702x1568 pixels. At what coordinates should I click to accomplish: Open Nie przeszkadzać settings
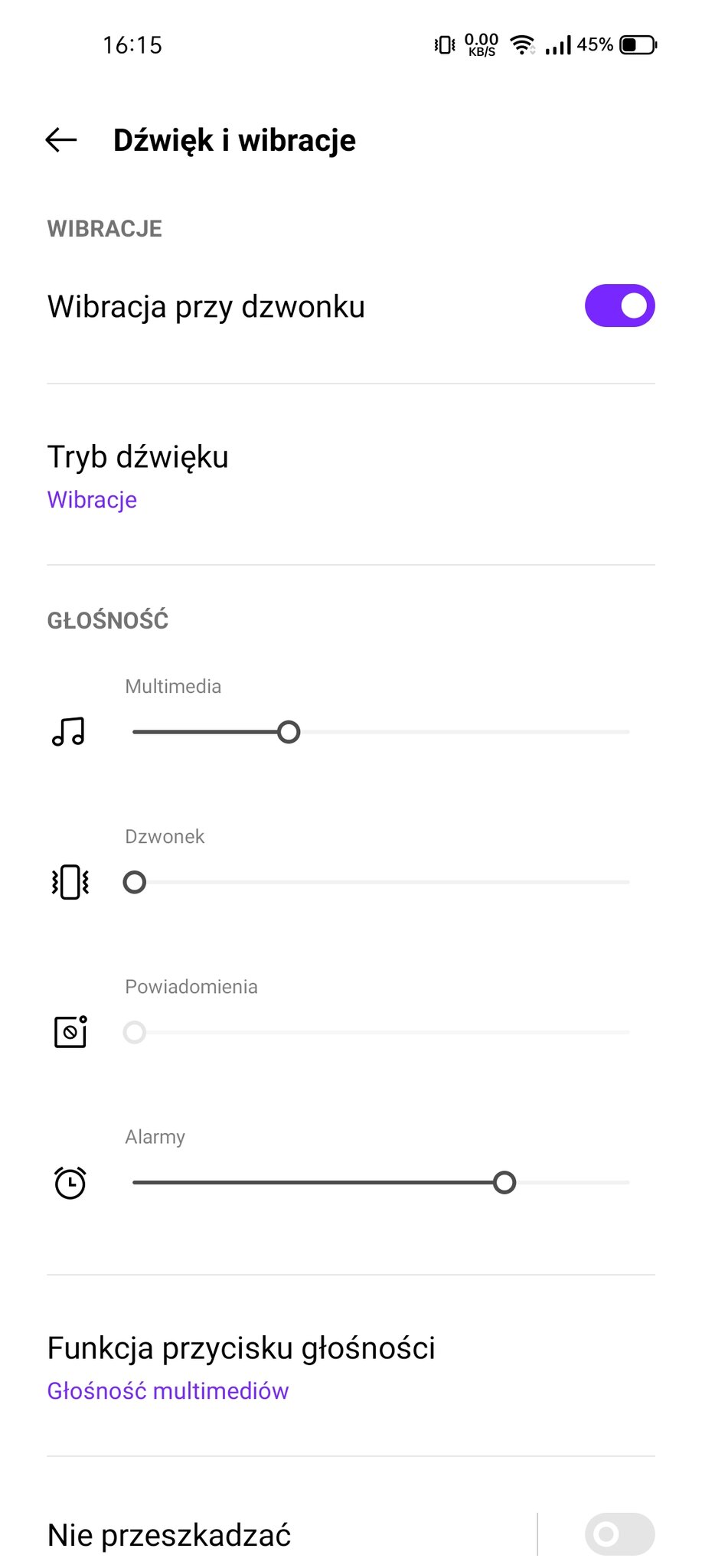268,1535
